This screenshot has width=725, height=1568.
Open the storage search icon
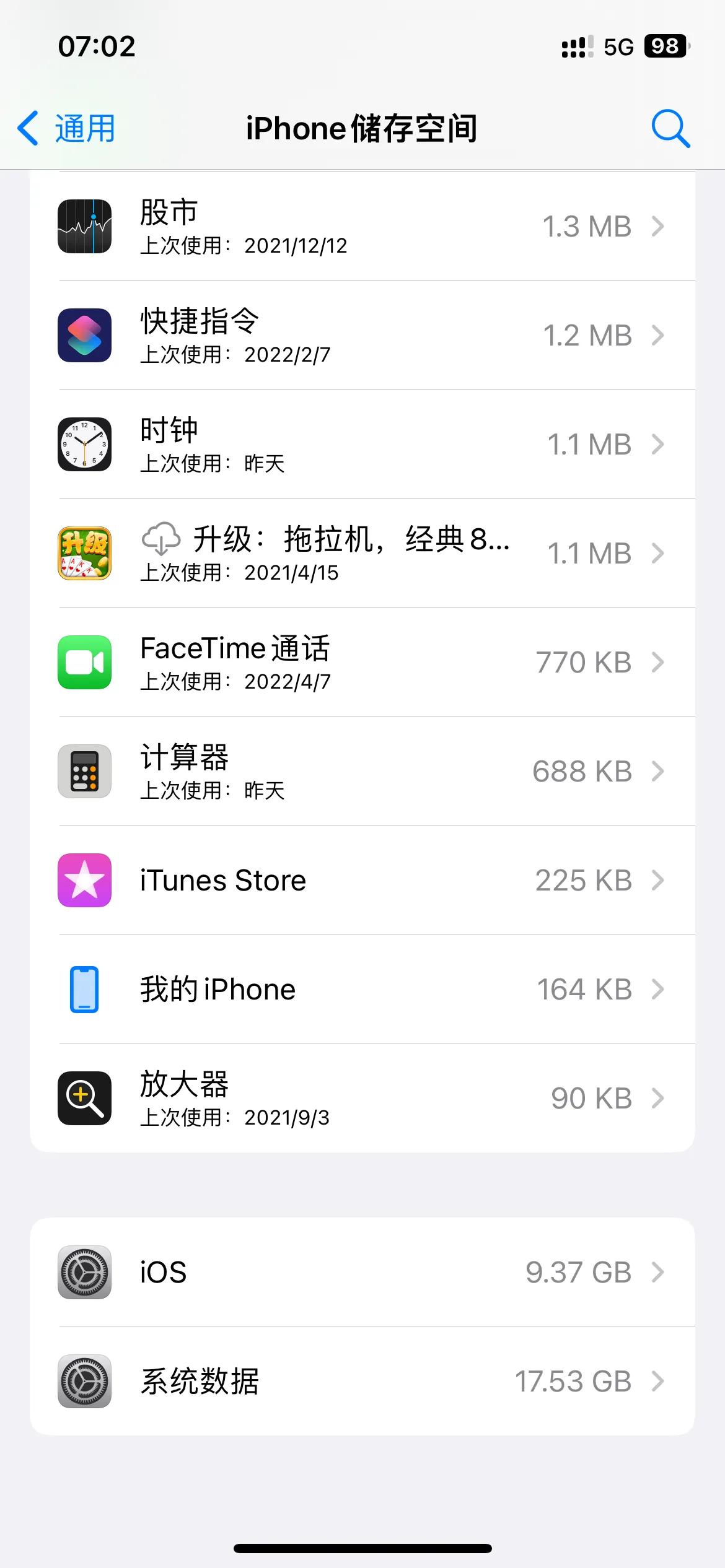tap(670, 129)
